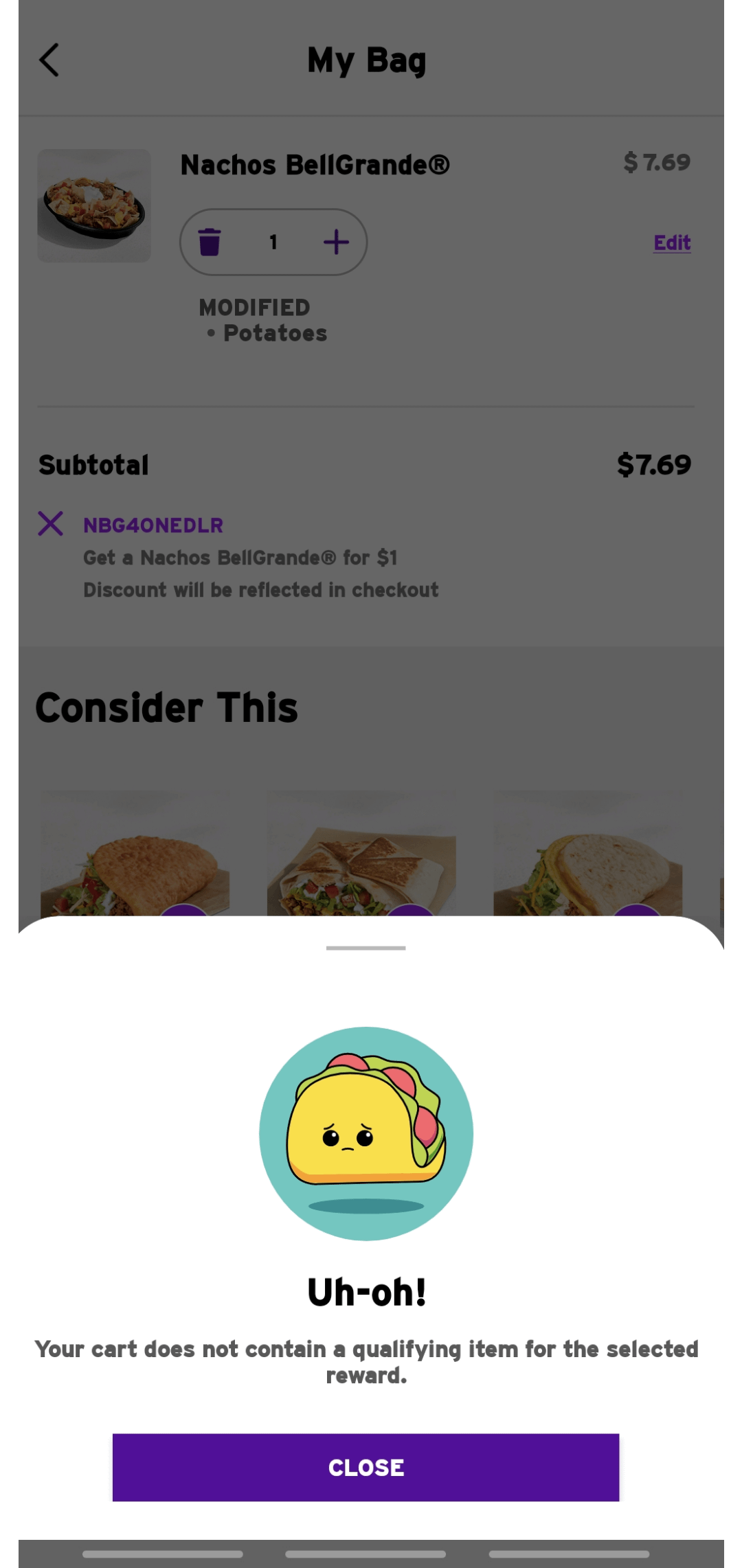Open the Nachos BellGrande item photo
The height and width of the screenshot is (1568, 742).
94,205
